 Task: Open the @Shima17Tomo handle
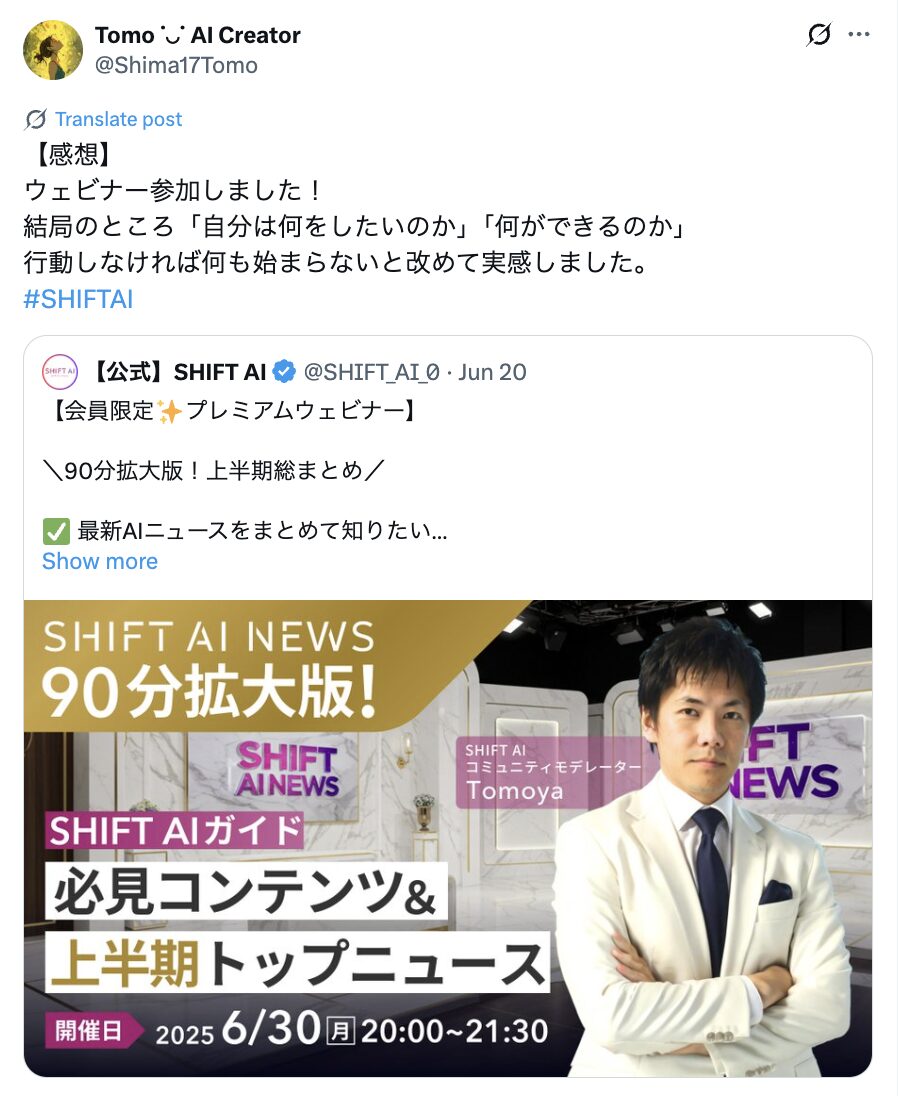tap(176, 65)
